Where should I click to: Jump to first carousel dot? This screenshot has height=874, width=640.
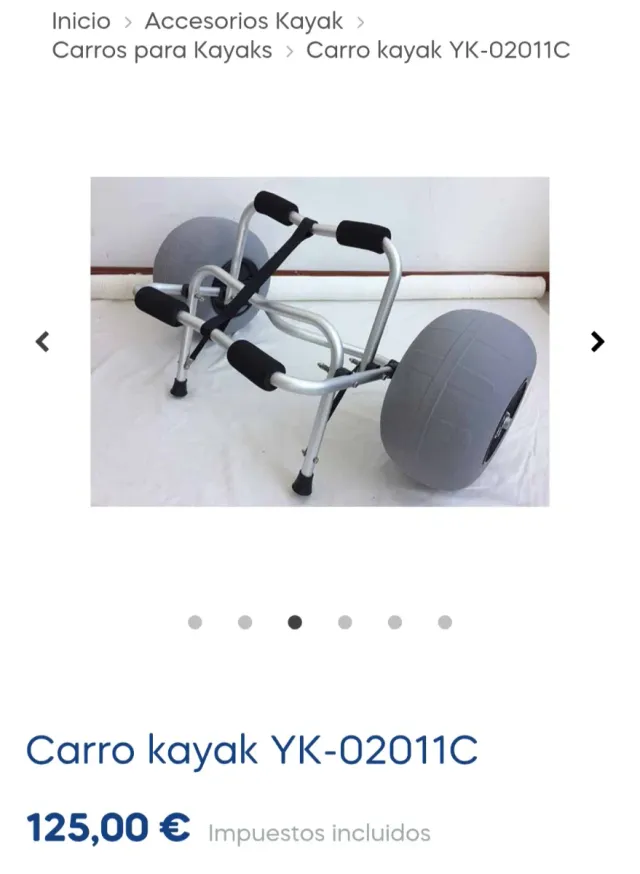195,622
